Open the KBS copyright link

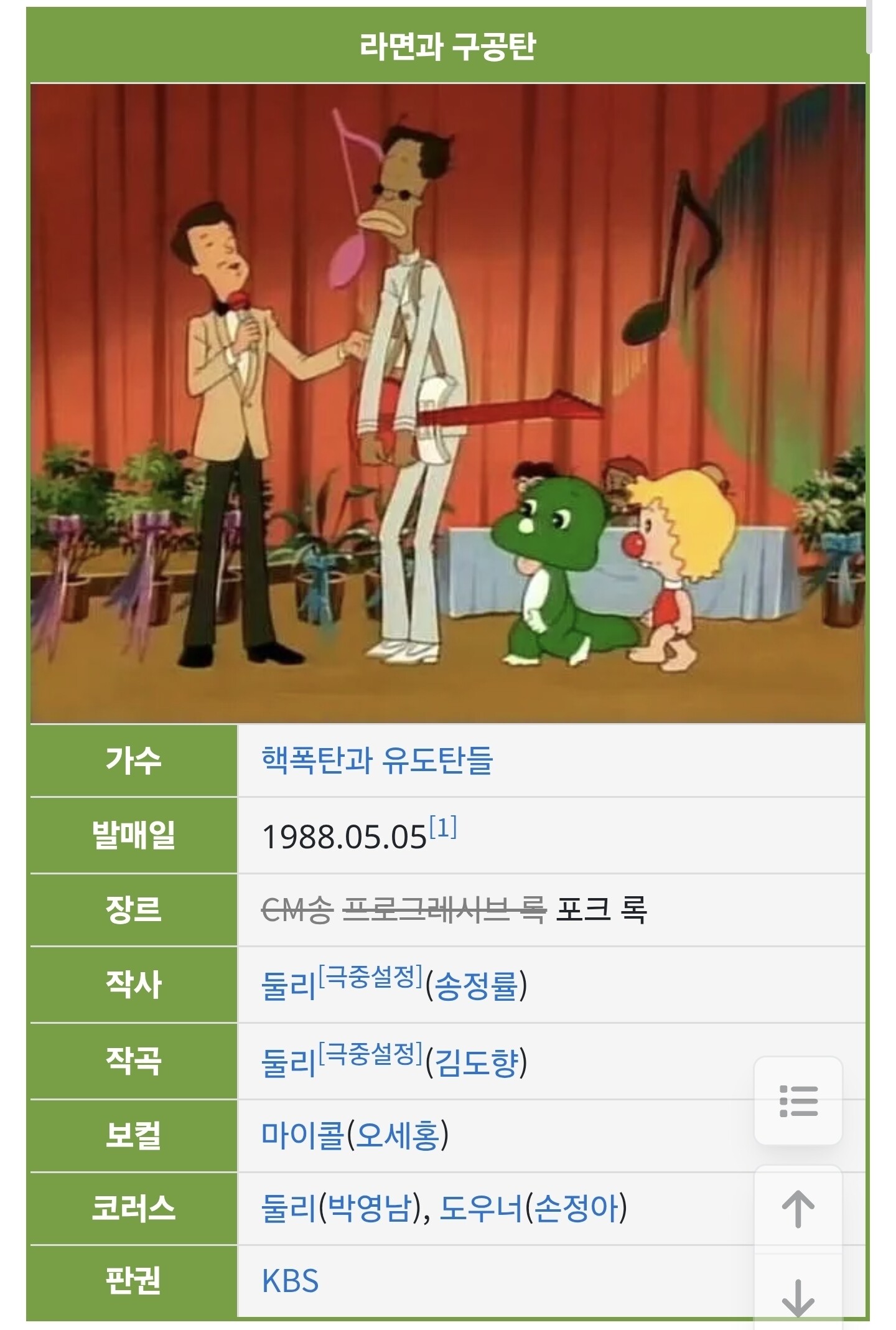[x=290, y=1281]
